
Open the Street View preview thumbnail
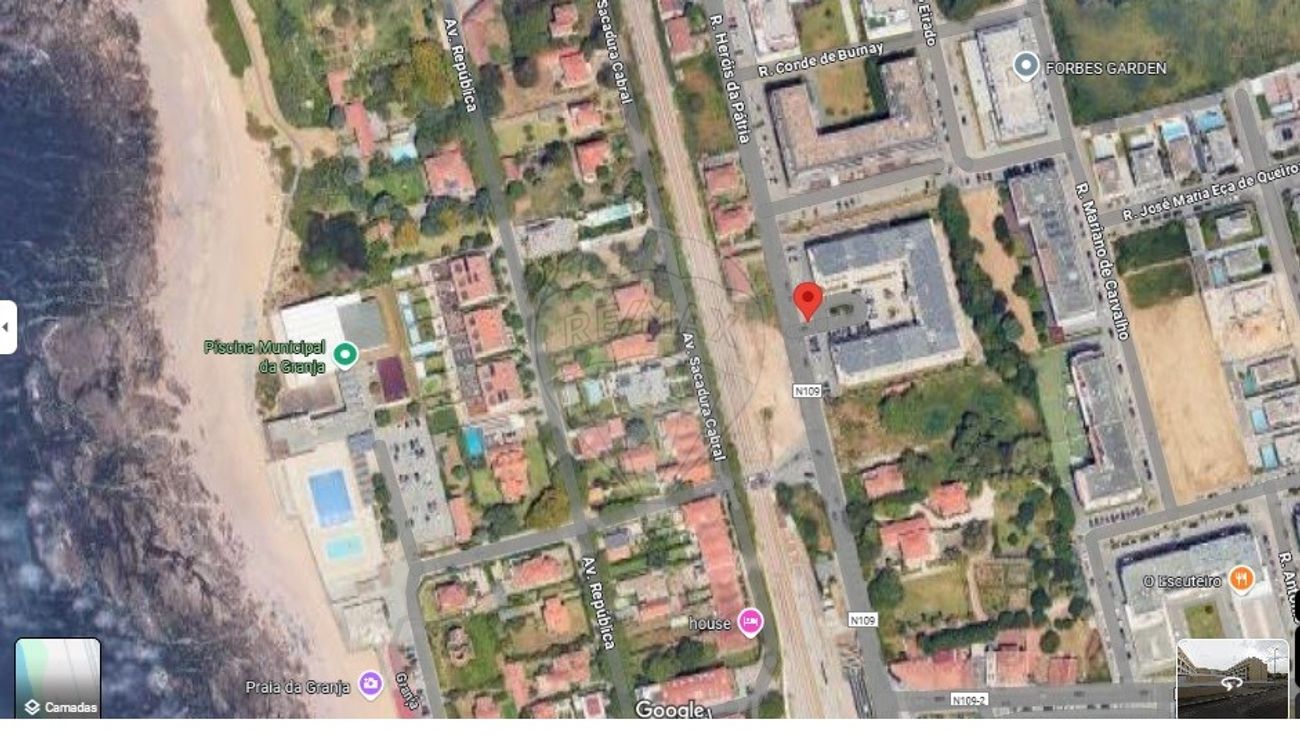1232,678
